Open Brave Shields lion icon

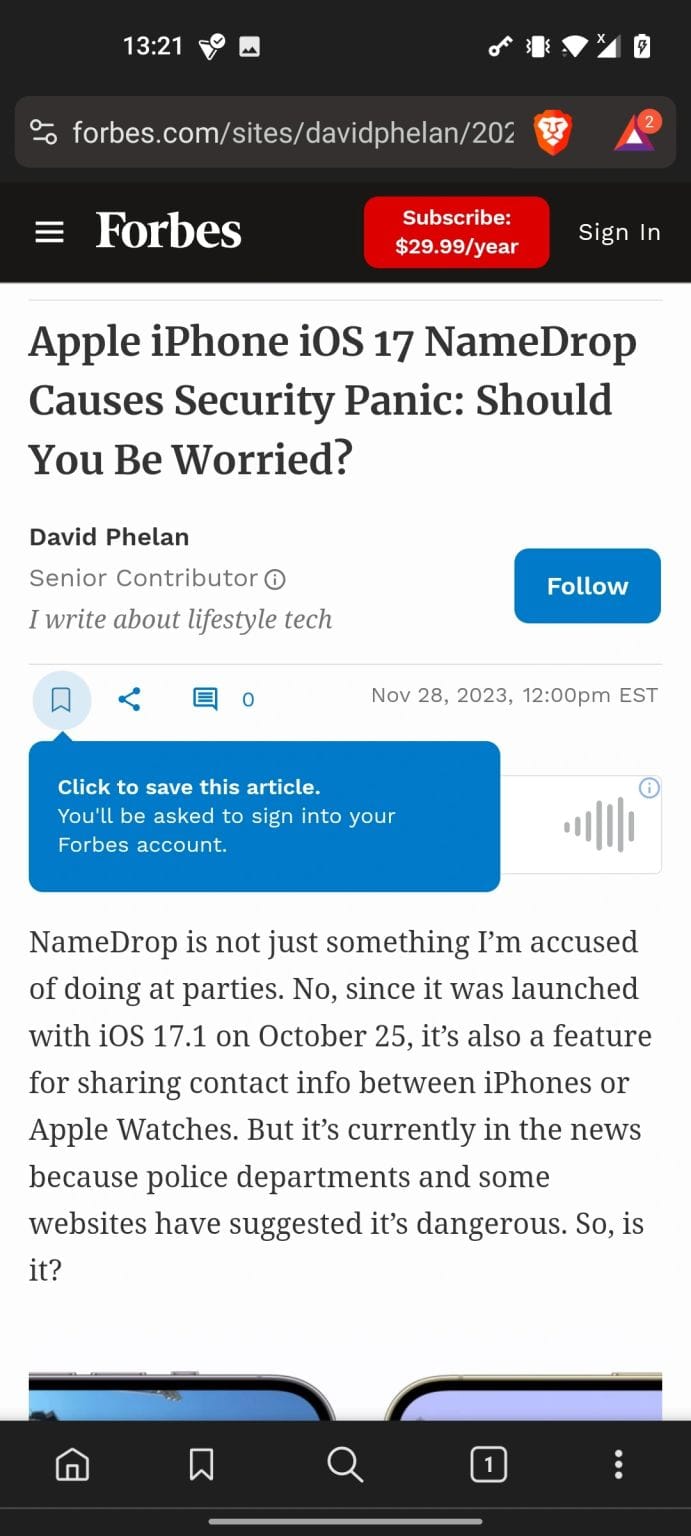(551, 132)
